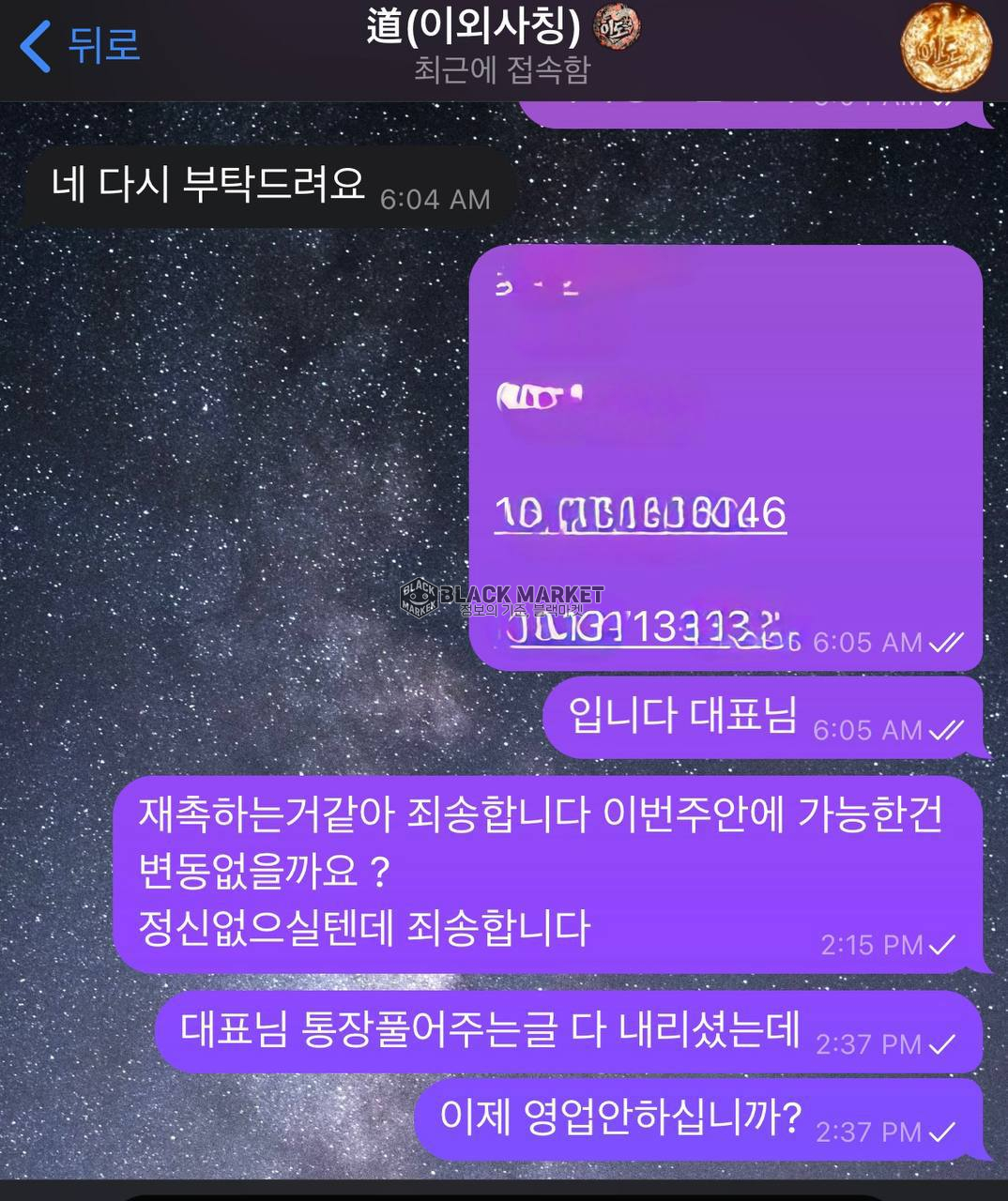The image size is (1008, 1201).
Task: Go back with the 뒤로 button
Action: click(80, 45)
